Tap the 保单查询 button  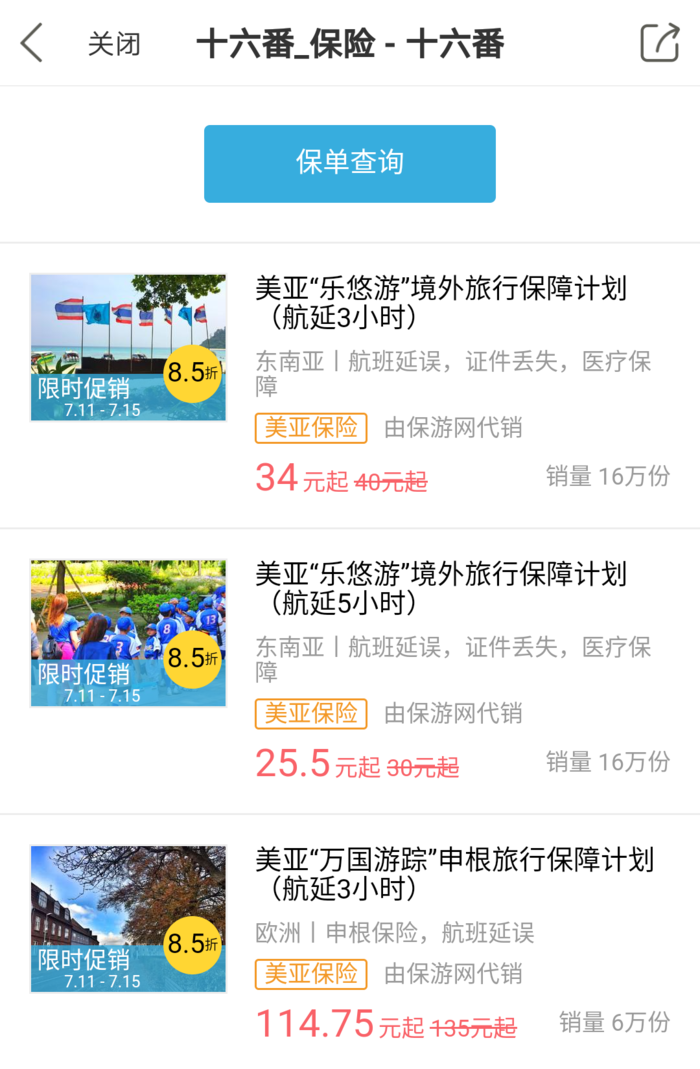tap(350, 163)
